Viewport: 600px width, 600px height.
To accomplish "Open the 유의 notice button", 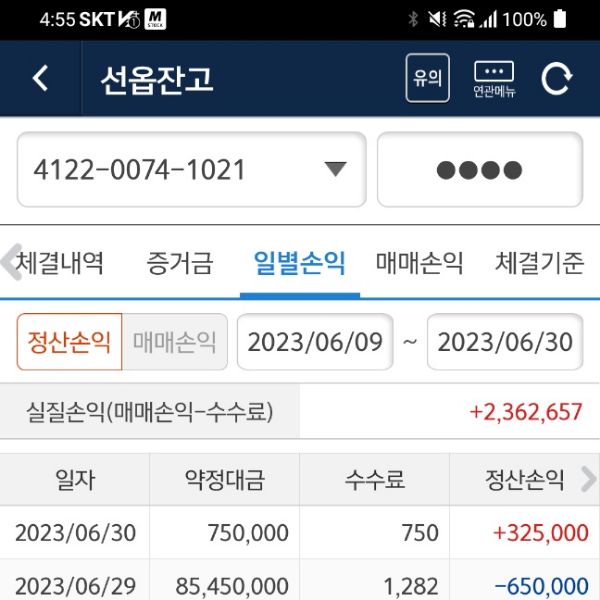I will tap(427, 78).
